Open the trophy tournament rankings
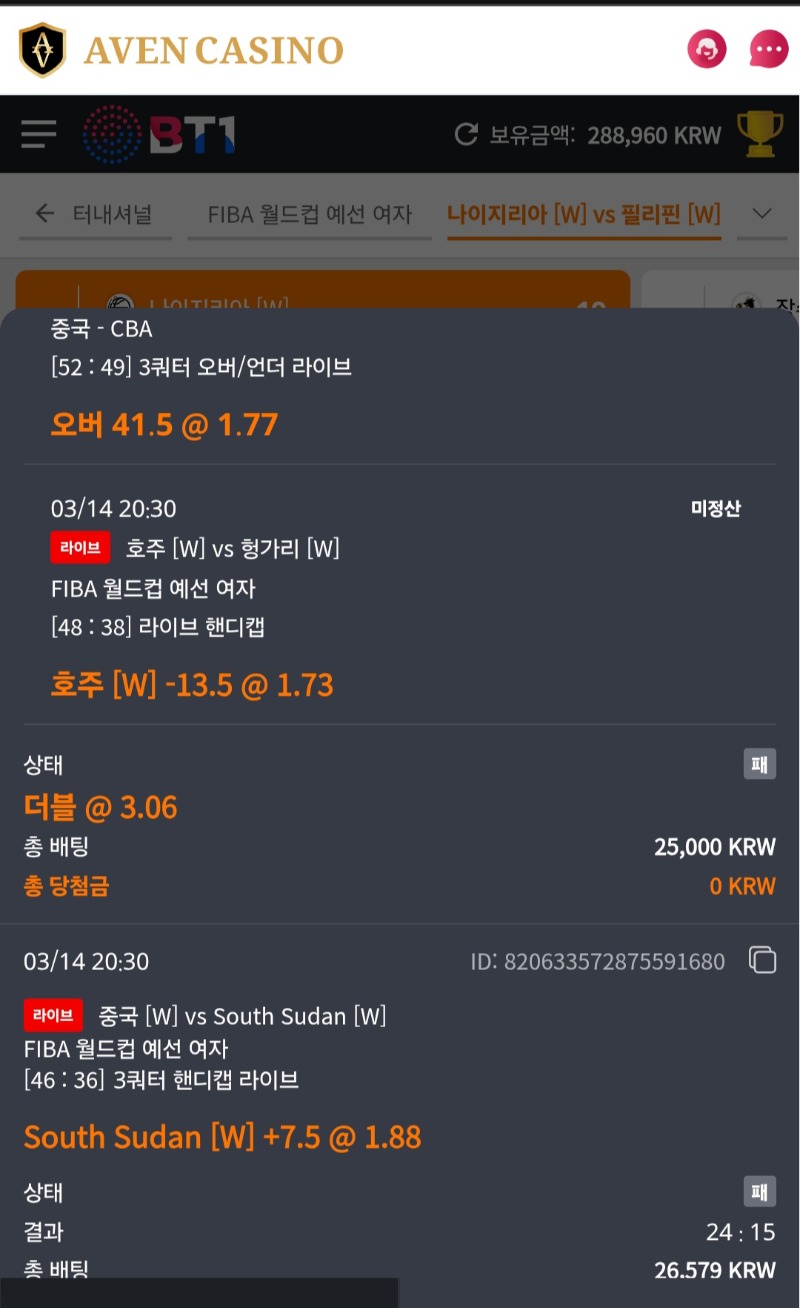The width and height of the screenshot is (800, 1308). 761,133
